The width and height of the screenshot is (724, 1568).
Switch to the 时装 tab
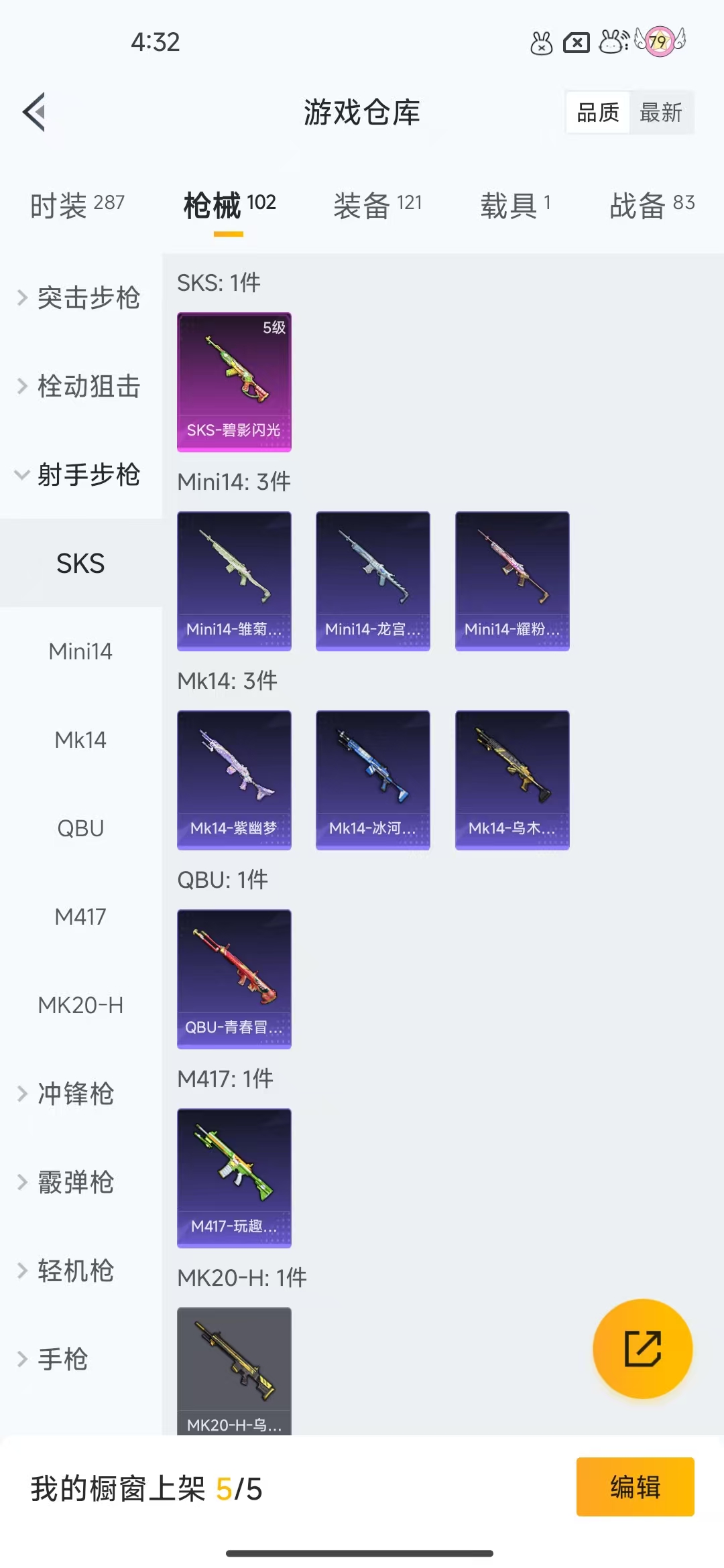tap(77, 205)
